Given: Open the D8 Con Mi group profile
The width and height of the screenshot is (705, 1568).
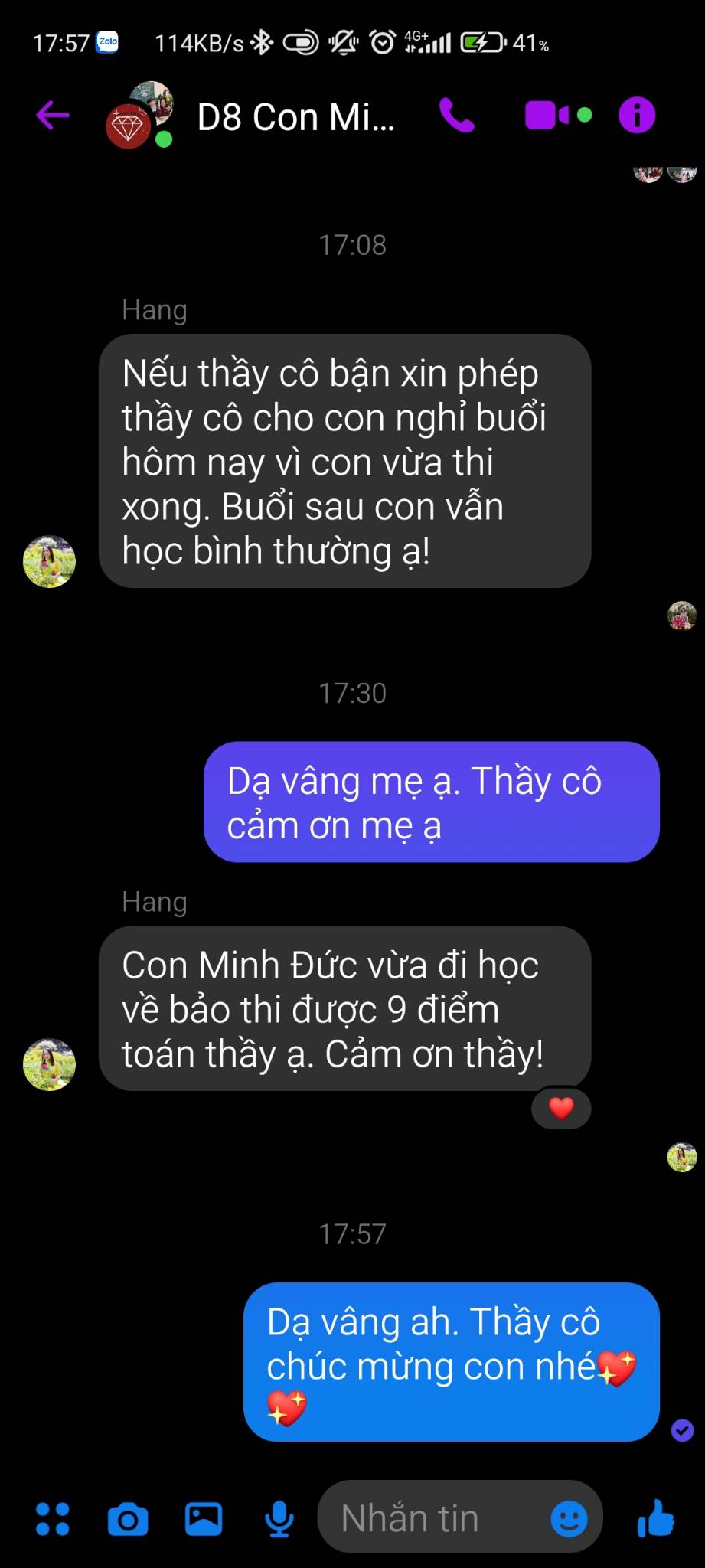Looking at the screenshot, I should [x=295, y=117].
